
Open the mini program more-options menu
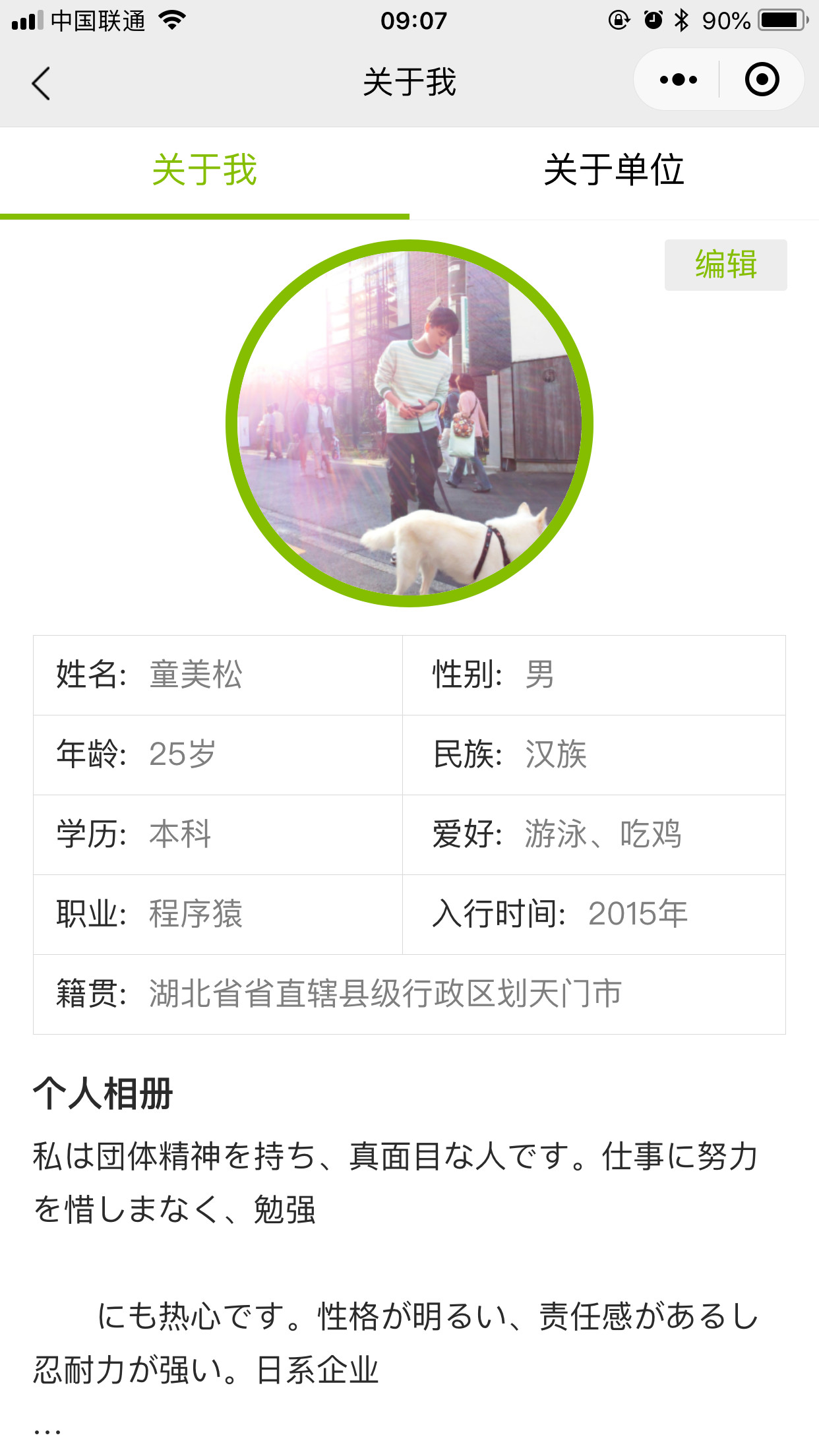click(678, 80)
